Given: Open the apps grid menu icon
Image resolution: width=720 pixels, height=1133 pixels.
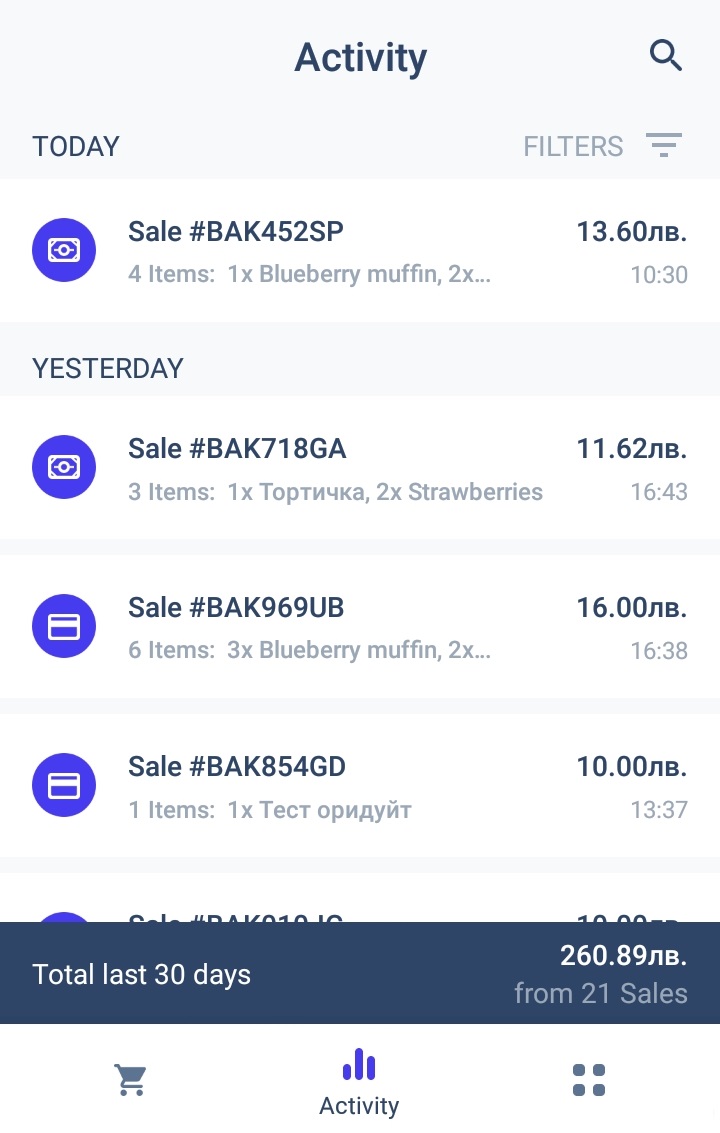Looking at the screenshot, I should pos(588,1079).
